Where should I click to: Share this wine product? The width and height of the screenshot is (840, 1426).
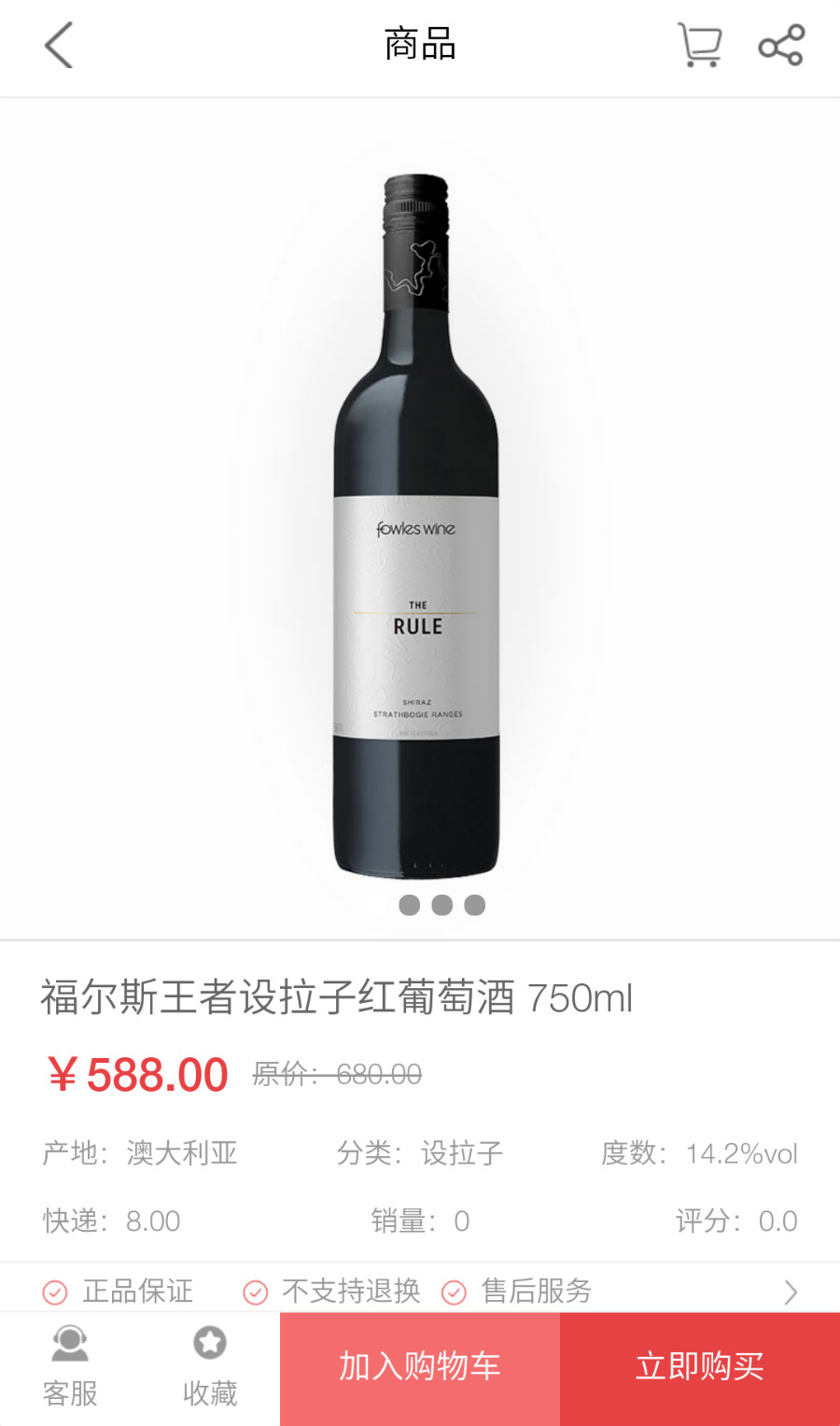tap(780, 46)
